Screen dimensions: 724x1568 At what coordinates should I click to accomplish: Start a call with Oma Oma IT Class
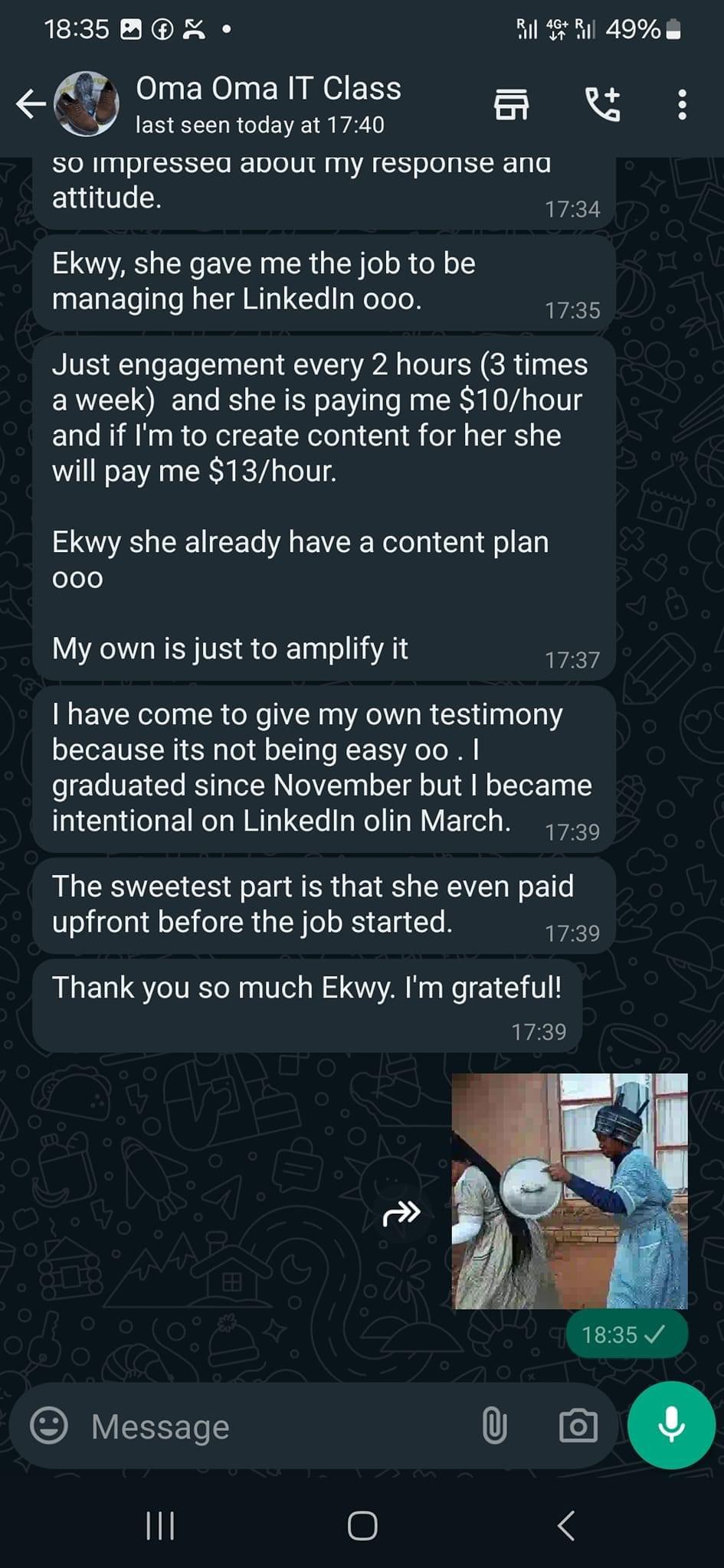pyautogui.click(x=603, y=105)
